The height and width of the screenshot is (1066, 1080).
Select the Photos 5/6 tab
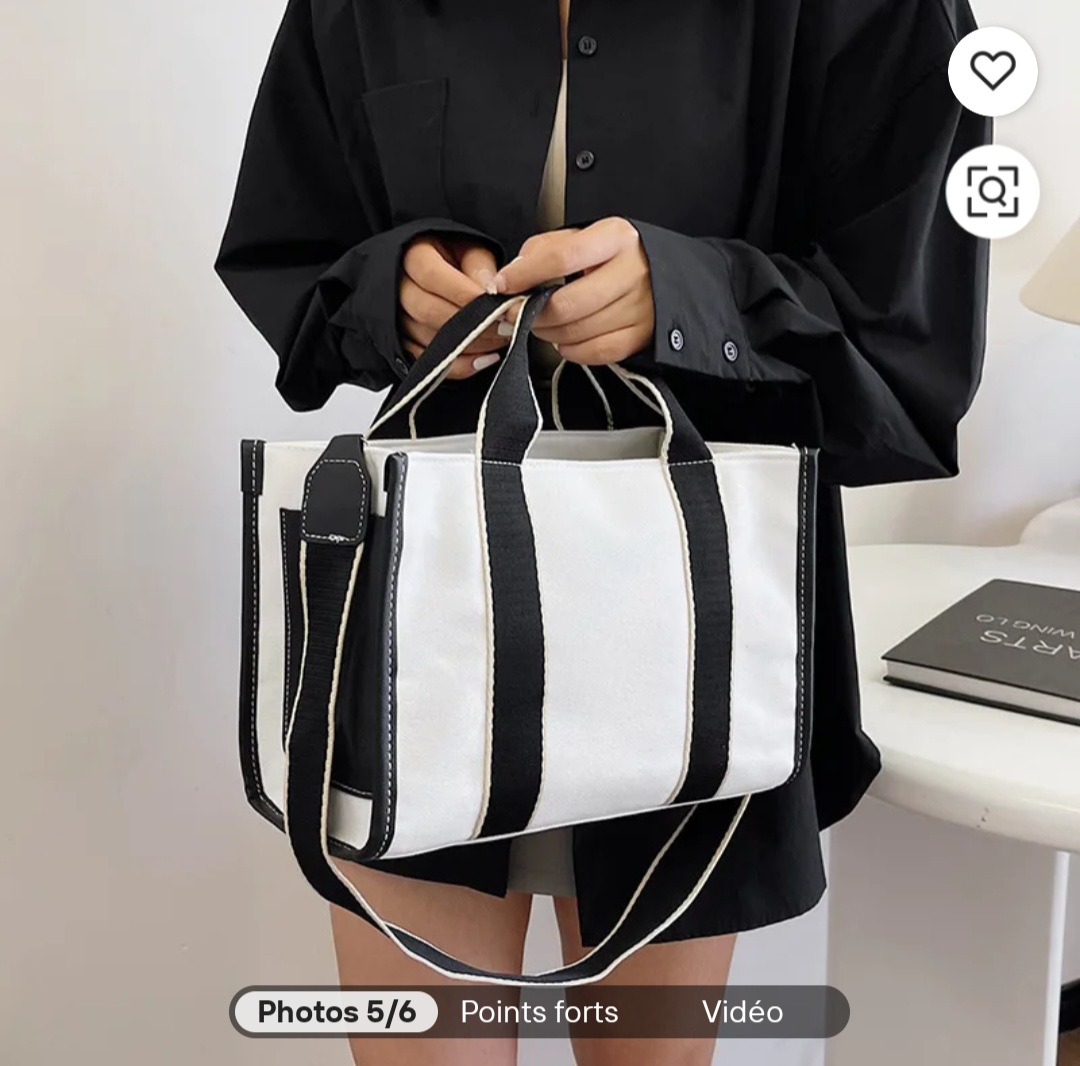[336, 1012]
